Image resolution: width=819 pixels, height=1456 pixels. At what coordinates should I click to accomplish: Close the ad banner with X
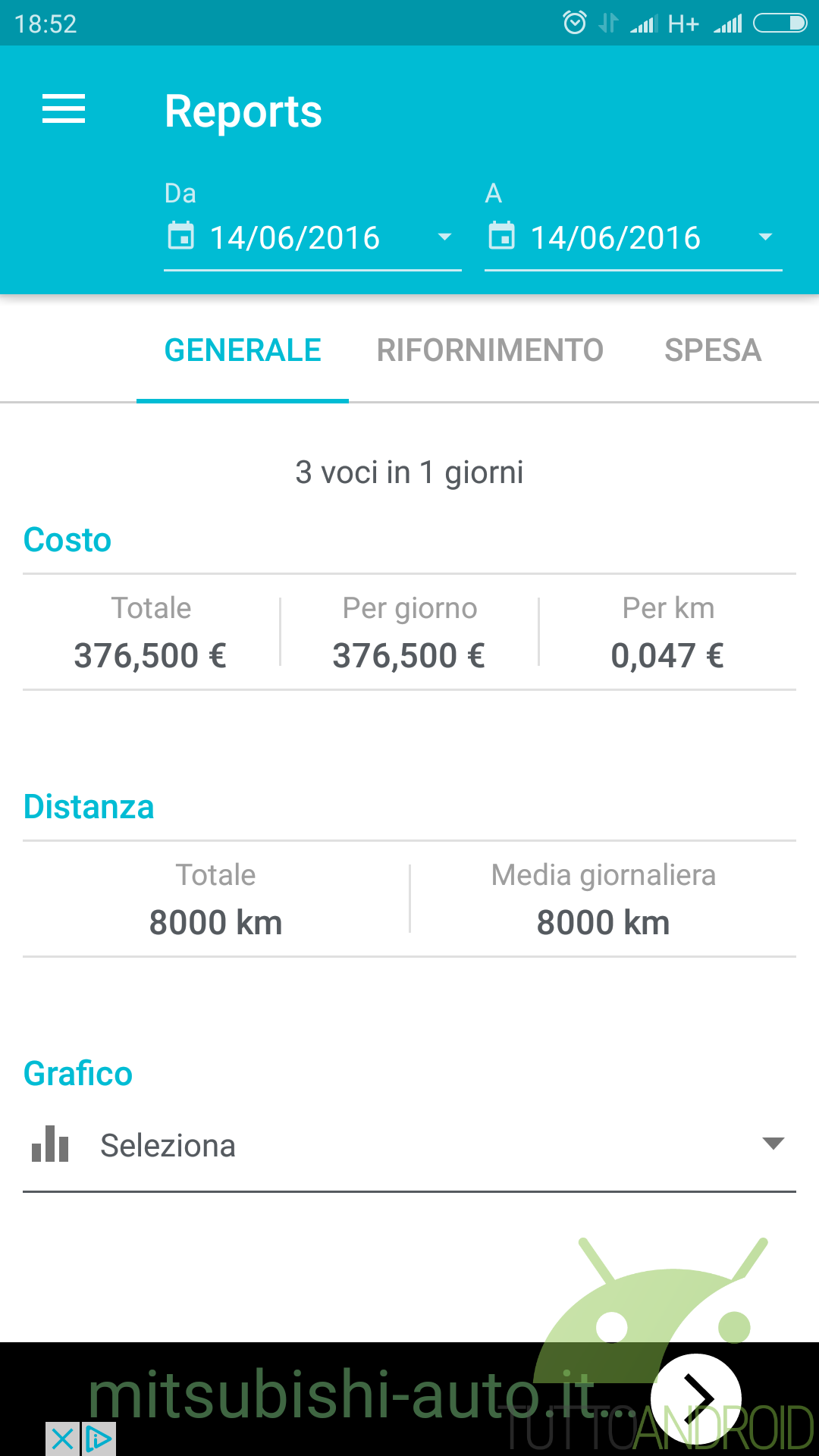click(62, 1439)
